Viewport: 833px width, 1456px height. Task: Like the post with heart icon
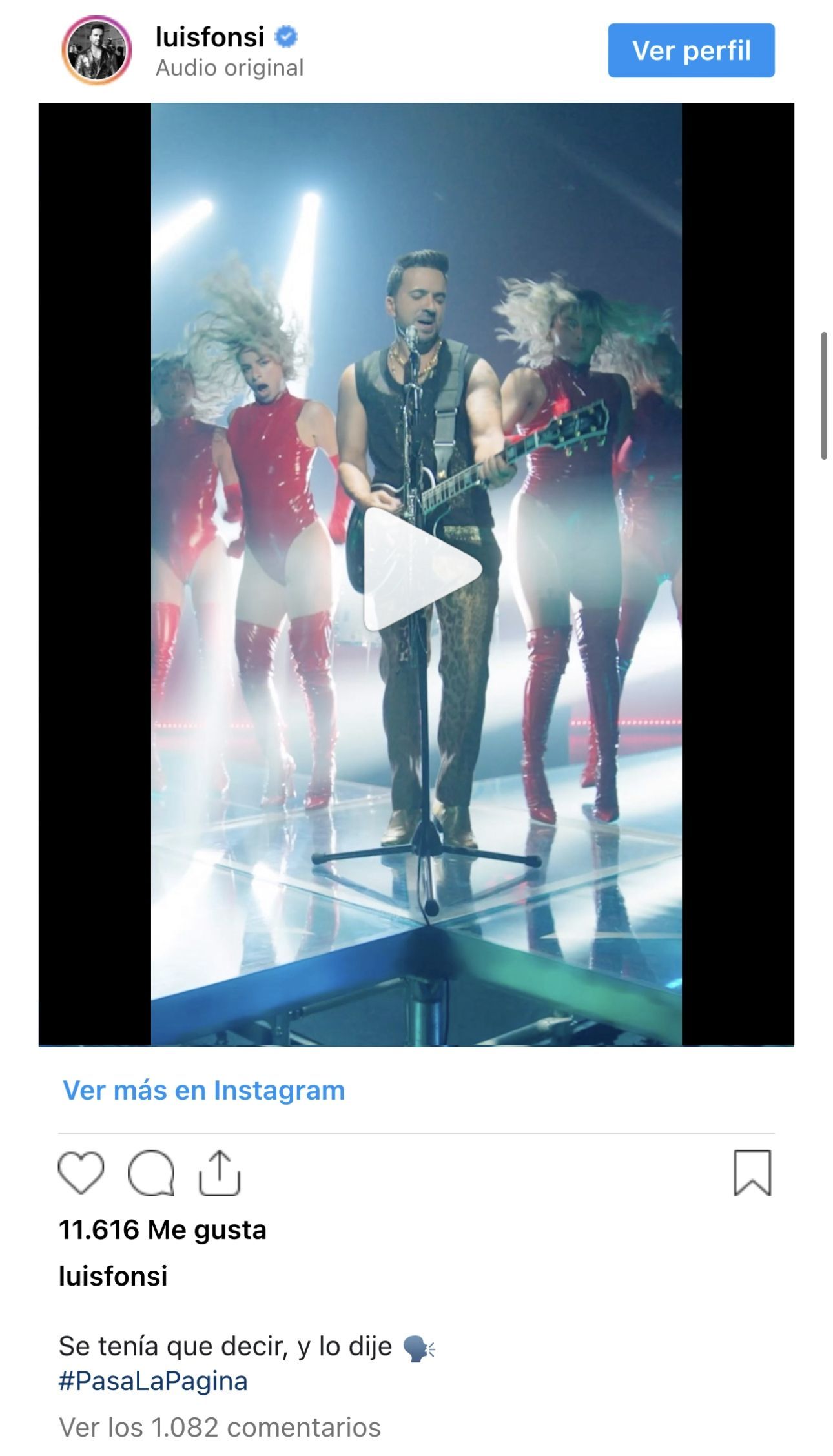[x=81, y=1172]
